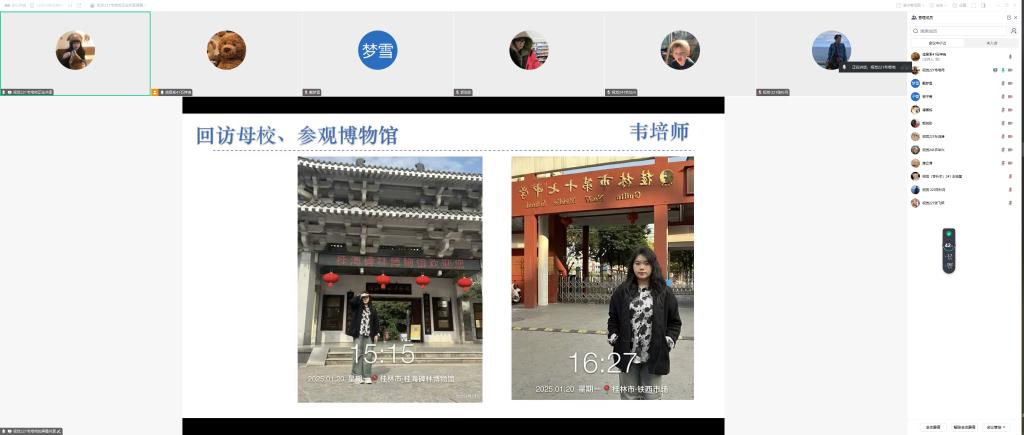Image resolution: width=1024 pixels, height=435 pixels.
Task: Open the 更多管理 dropdown
Action: coord(995,427)
